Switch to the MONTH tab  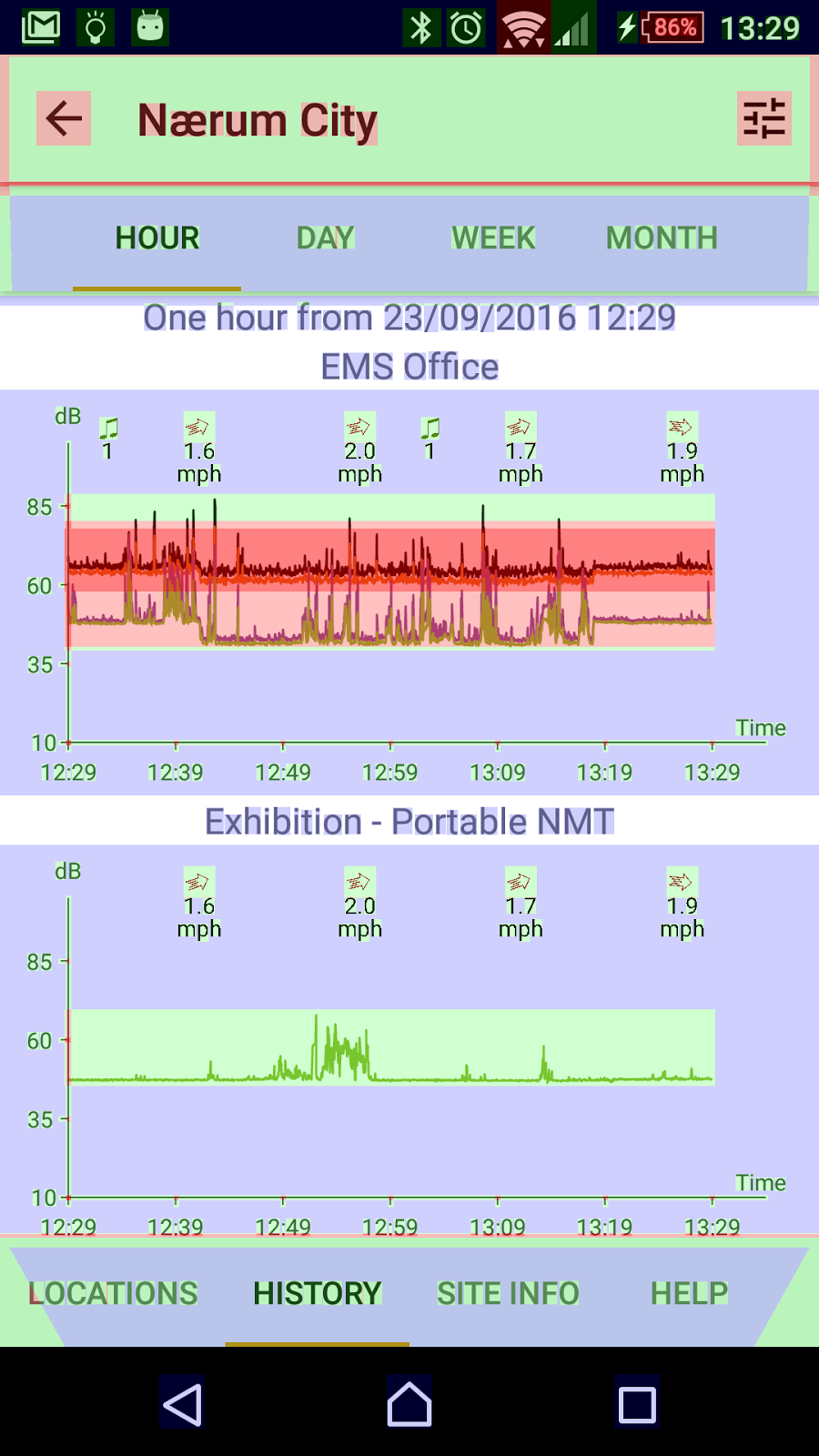[x=662, y=238]
